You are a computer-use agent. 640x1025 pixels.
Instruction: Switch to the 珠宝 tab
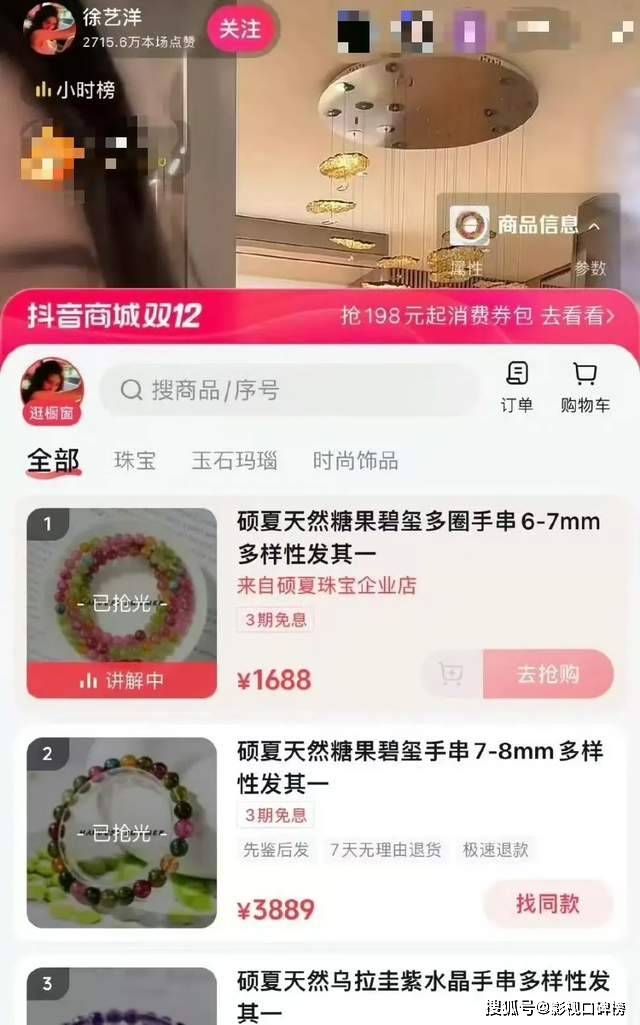(135, 460)
